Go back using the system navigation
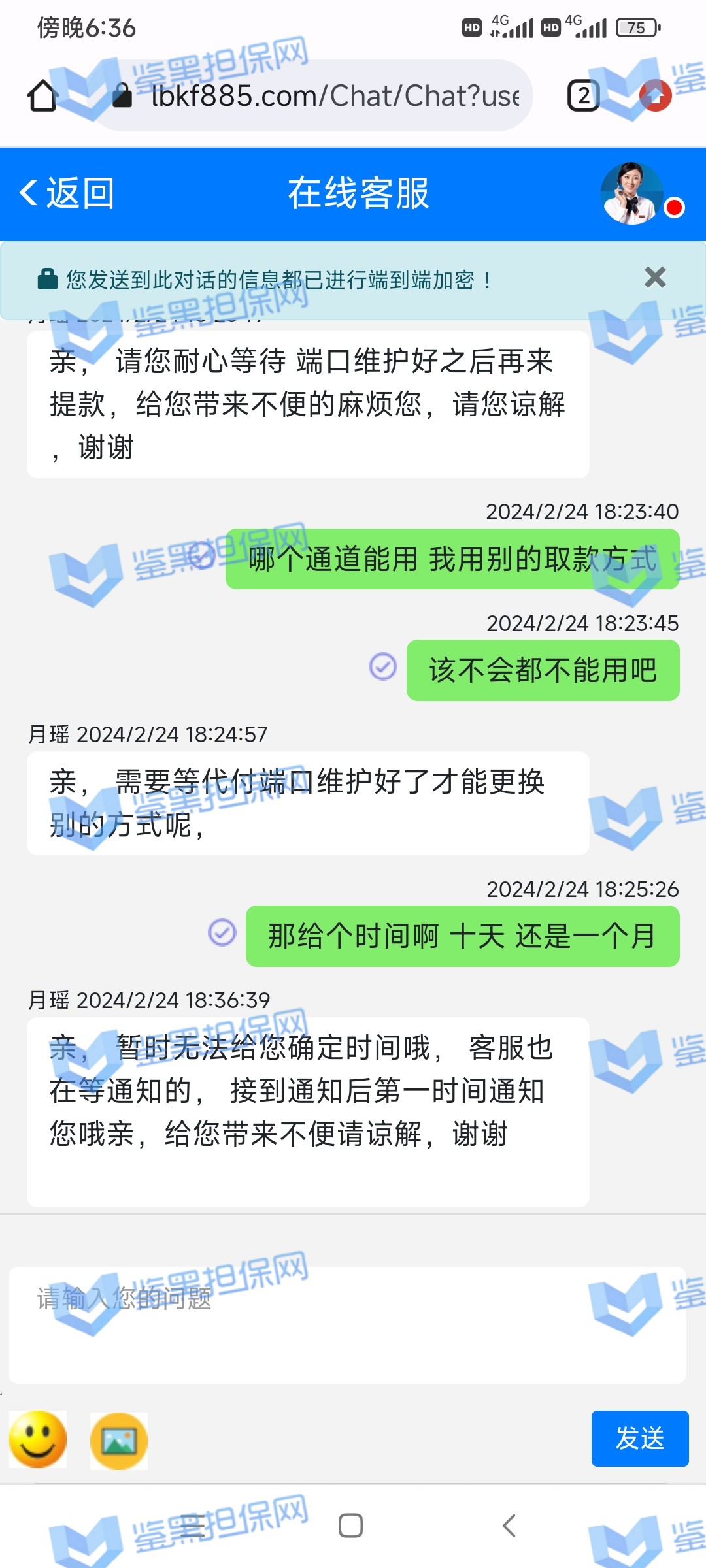The width and height of the screenshot is (706, 1568). (x=509, y=1526)
